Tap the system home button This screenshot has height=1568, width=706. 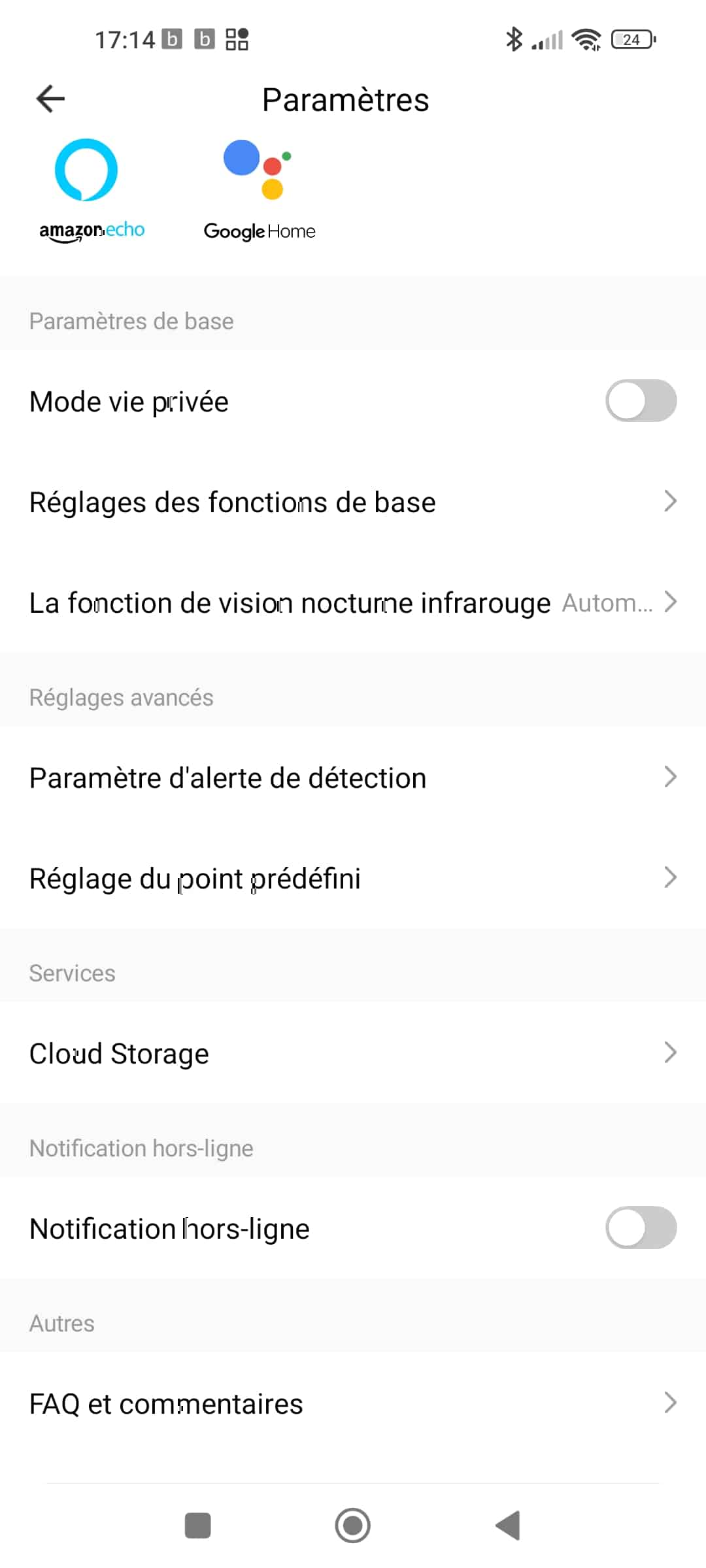click(x=353, y=1526)
